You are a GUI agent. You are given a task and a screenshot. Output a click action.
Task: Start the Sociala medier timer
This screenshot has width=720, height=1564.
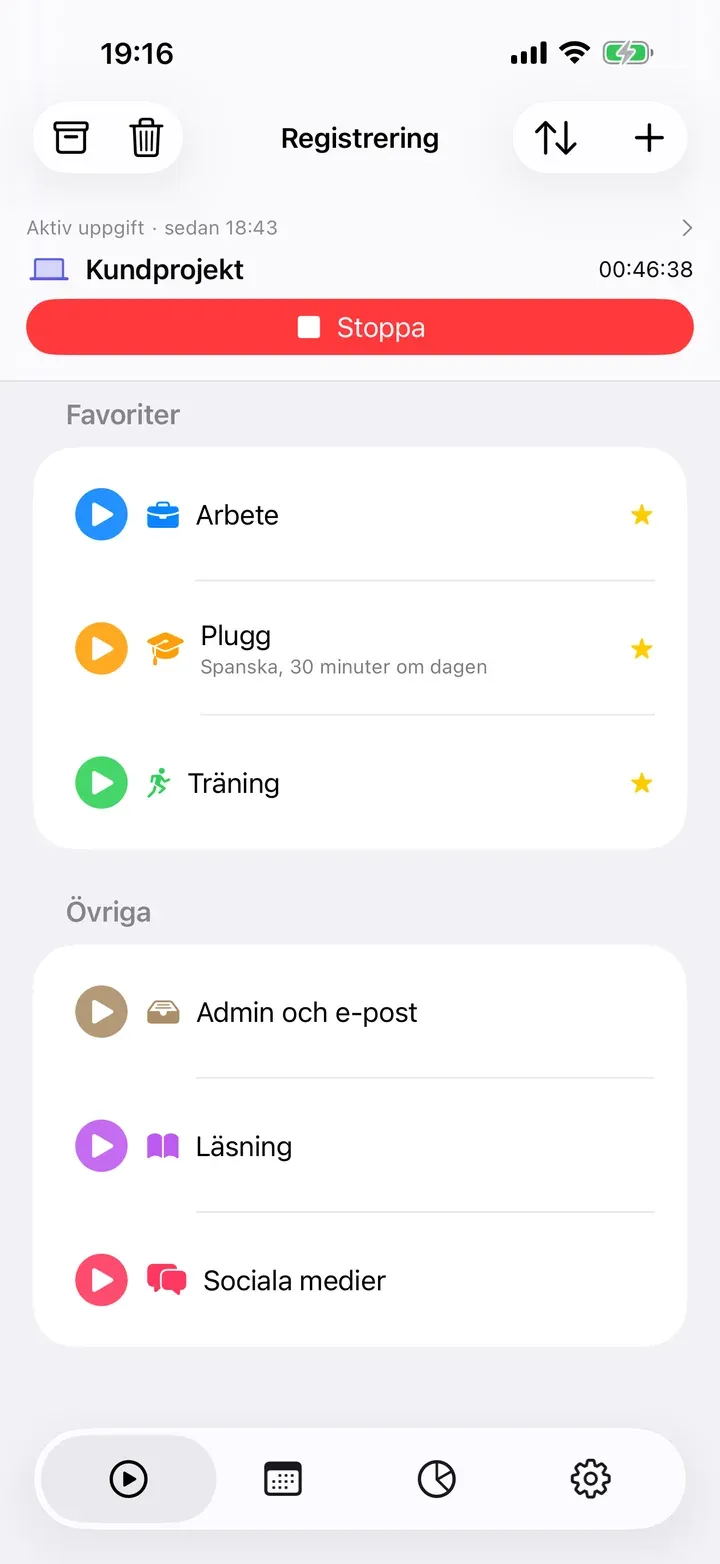click(101, 1280)
